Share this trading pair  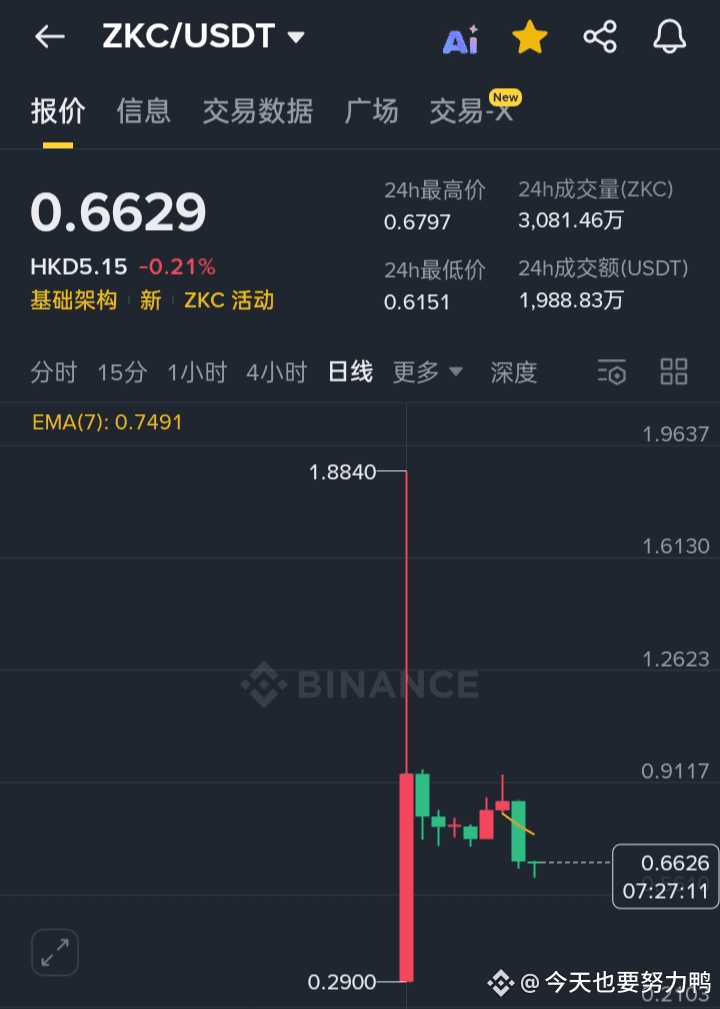599,38
